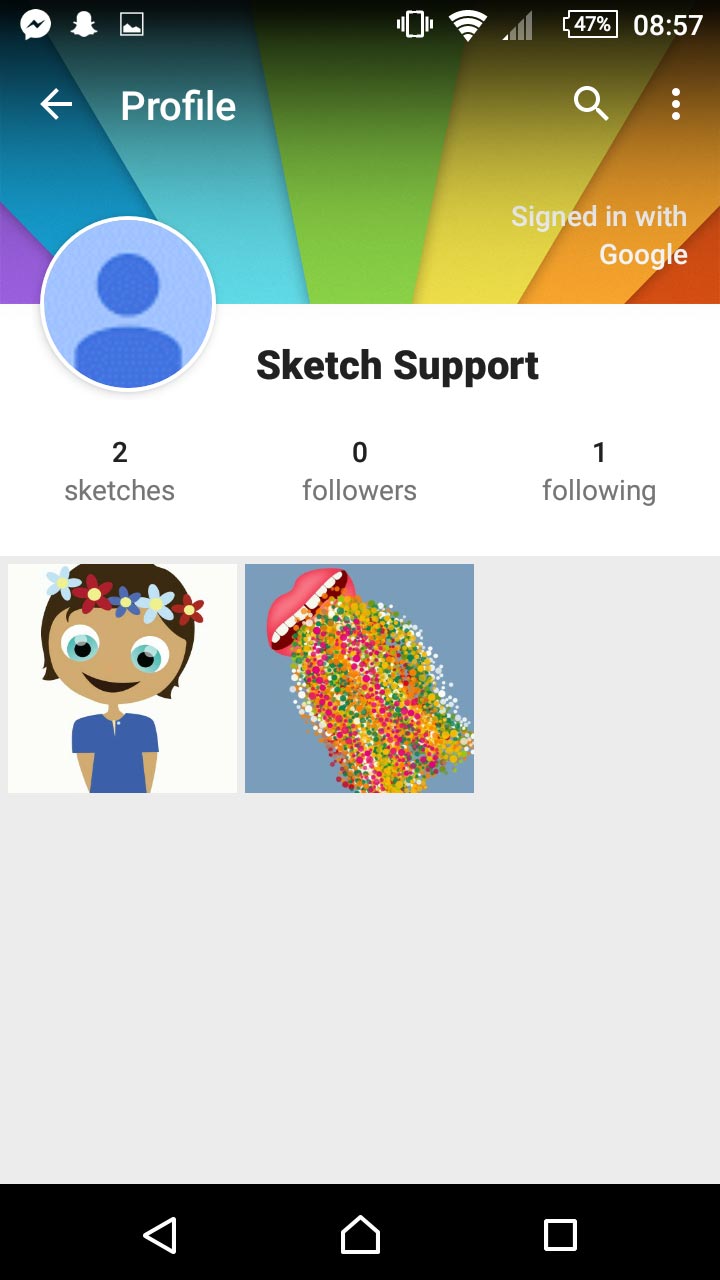Image resolution: width=720 pixels, height=1280 pixels.
Task: Tap the system home button
Action: (360, 1235)
